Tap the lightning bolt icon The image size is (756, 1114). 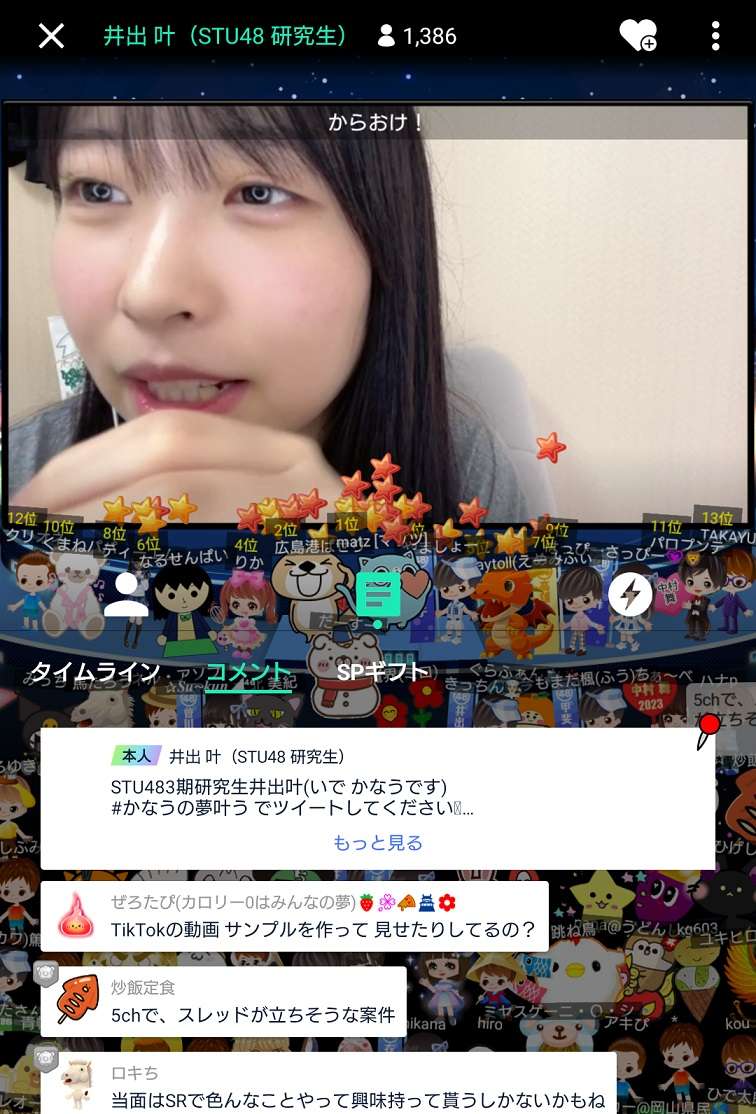tap(630, 595)
